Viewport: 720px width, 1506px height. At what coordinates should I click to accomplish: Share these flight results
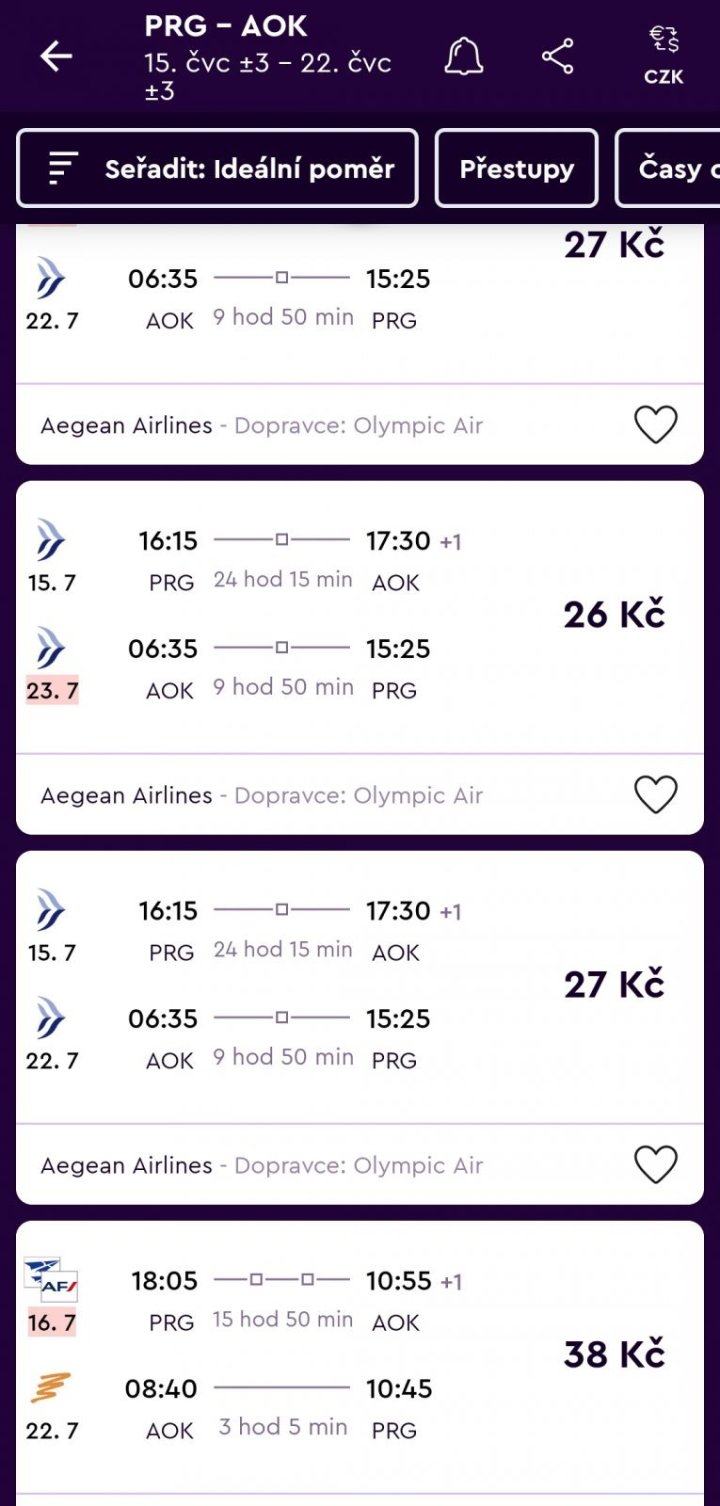558,57
